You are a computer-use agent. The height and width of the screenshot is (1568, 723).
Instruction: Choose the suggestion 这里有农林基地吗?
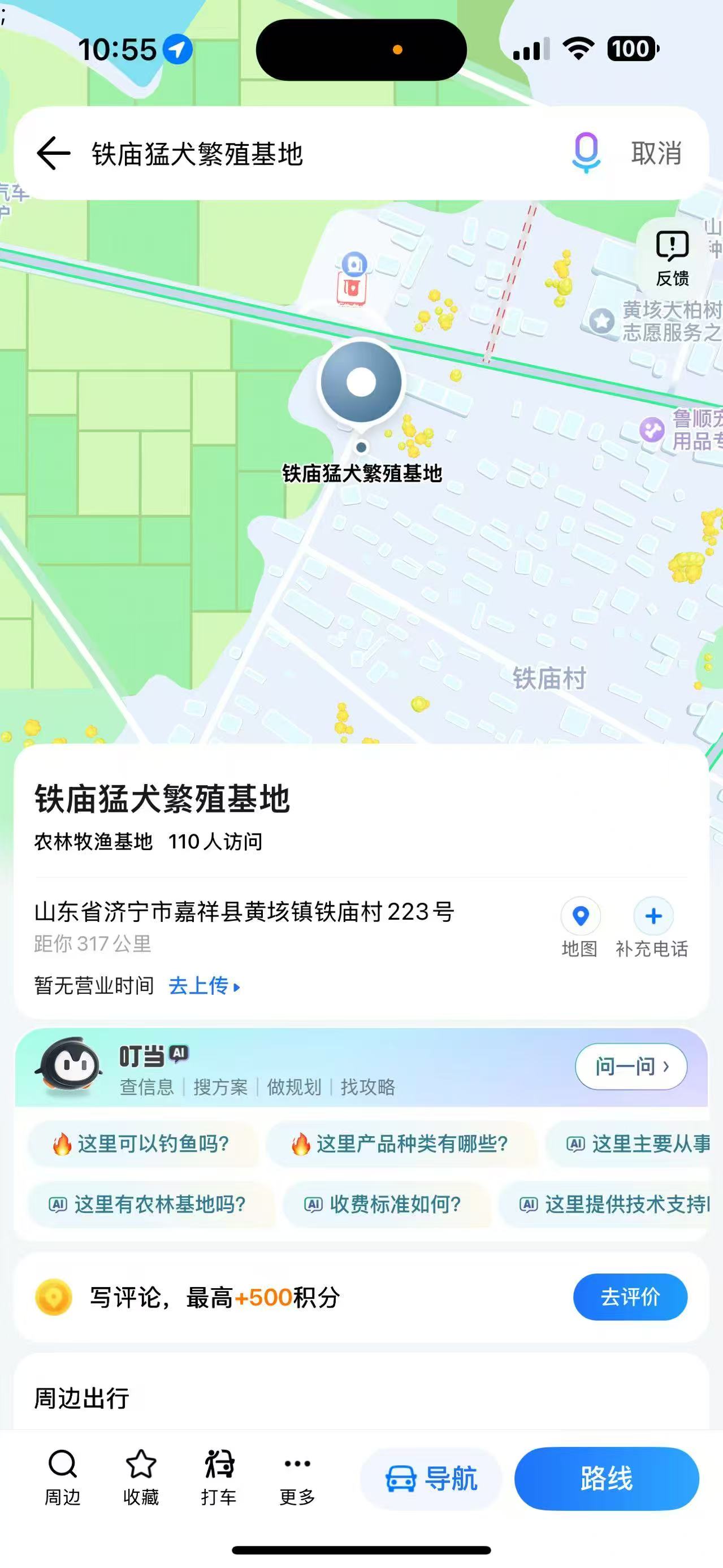click(149, 1204)
